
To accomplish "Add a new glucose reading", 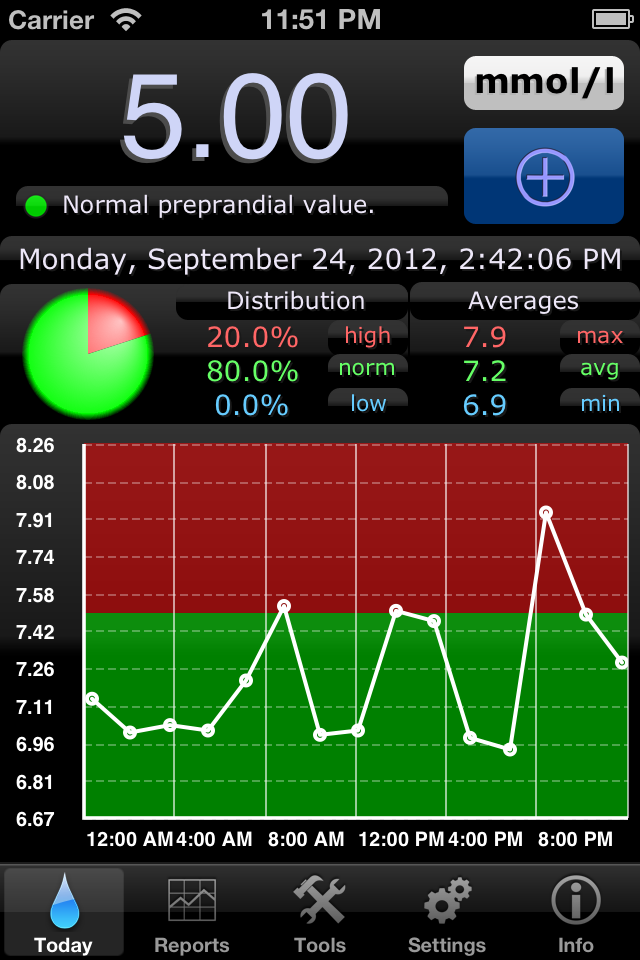I will pyautogui.click(x=545, y=177).
